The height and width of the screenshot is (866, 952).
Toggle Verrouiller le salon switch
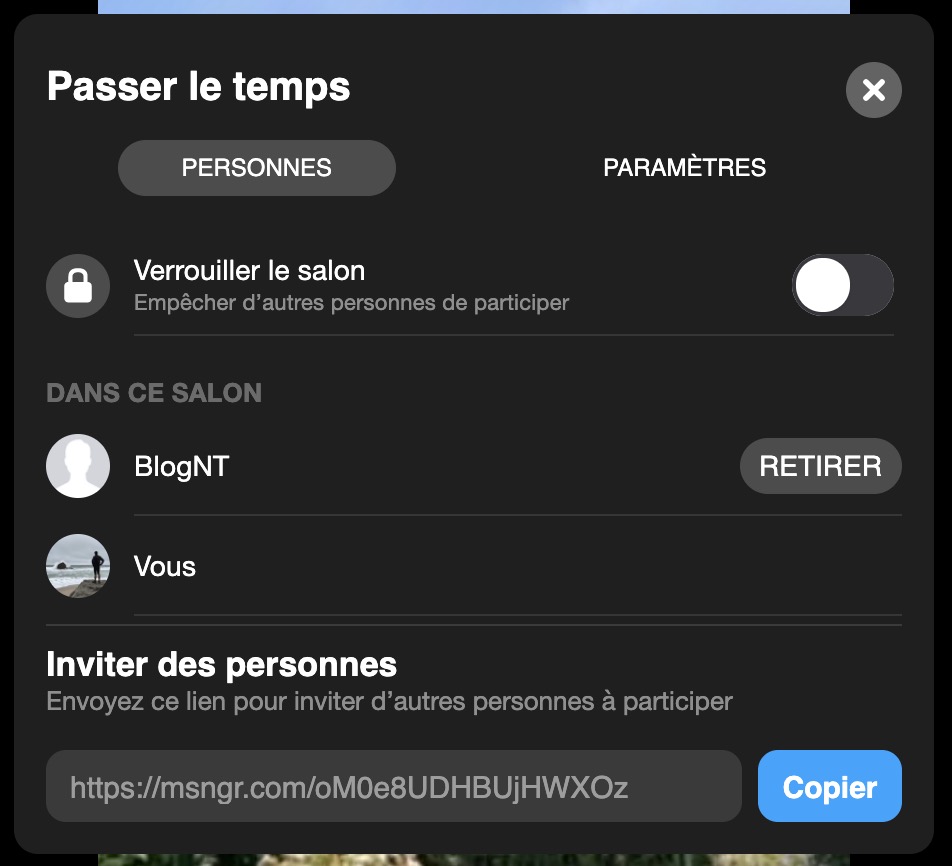(842, 286)
